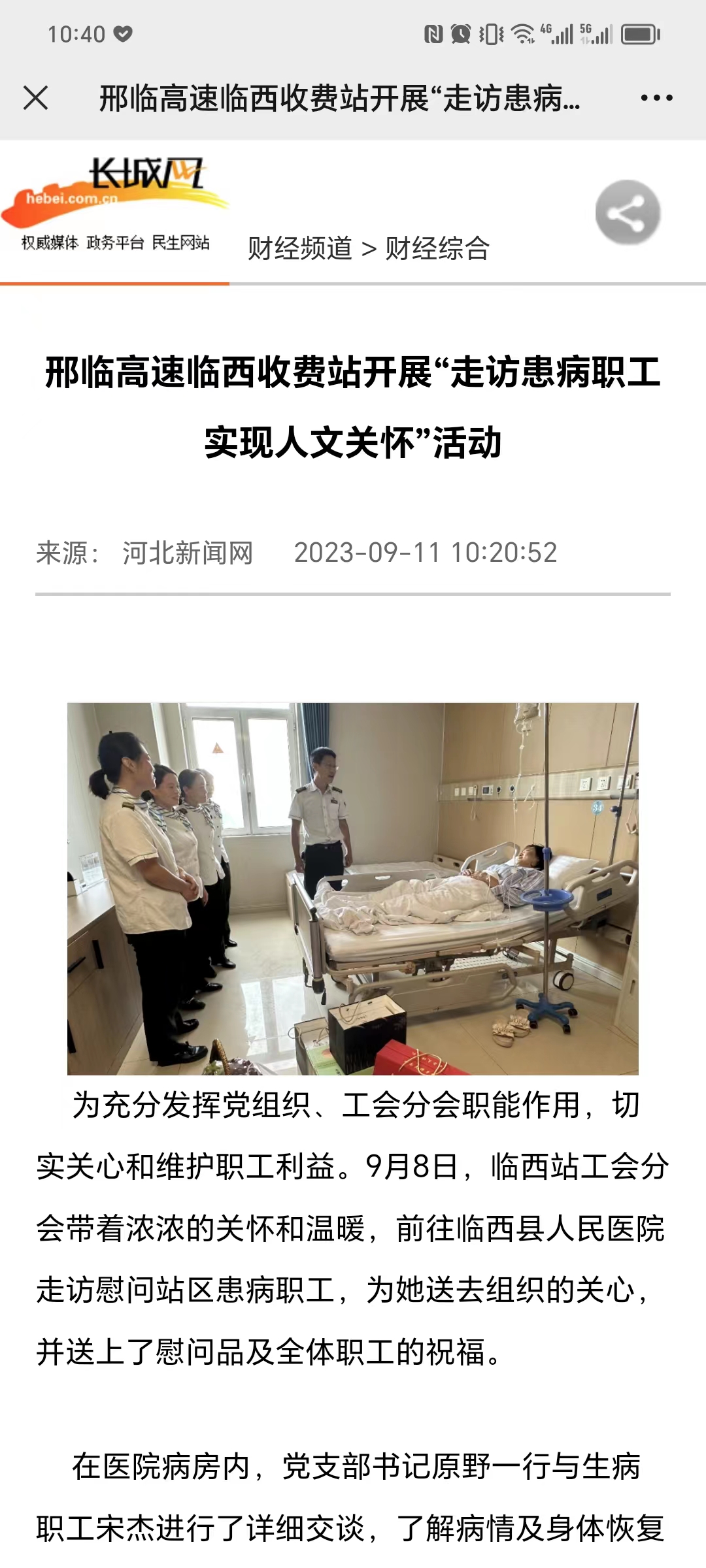
Task: Open the hospital visit photo
Action: coord(353,889)
